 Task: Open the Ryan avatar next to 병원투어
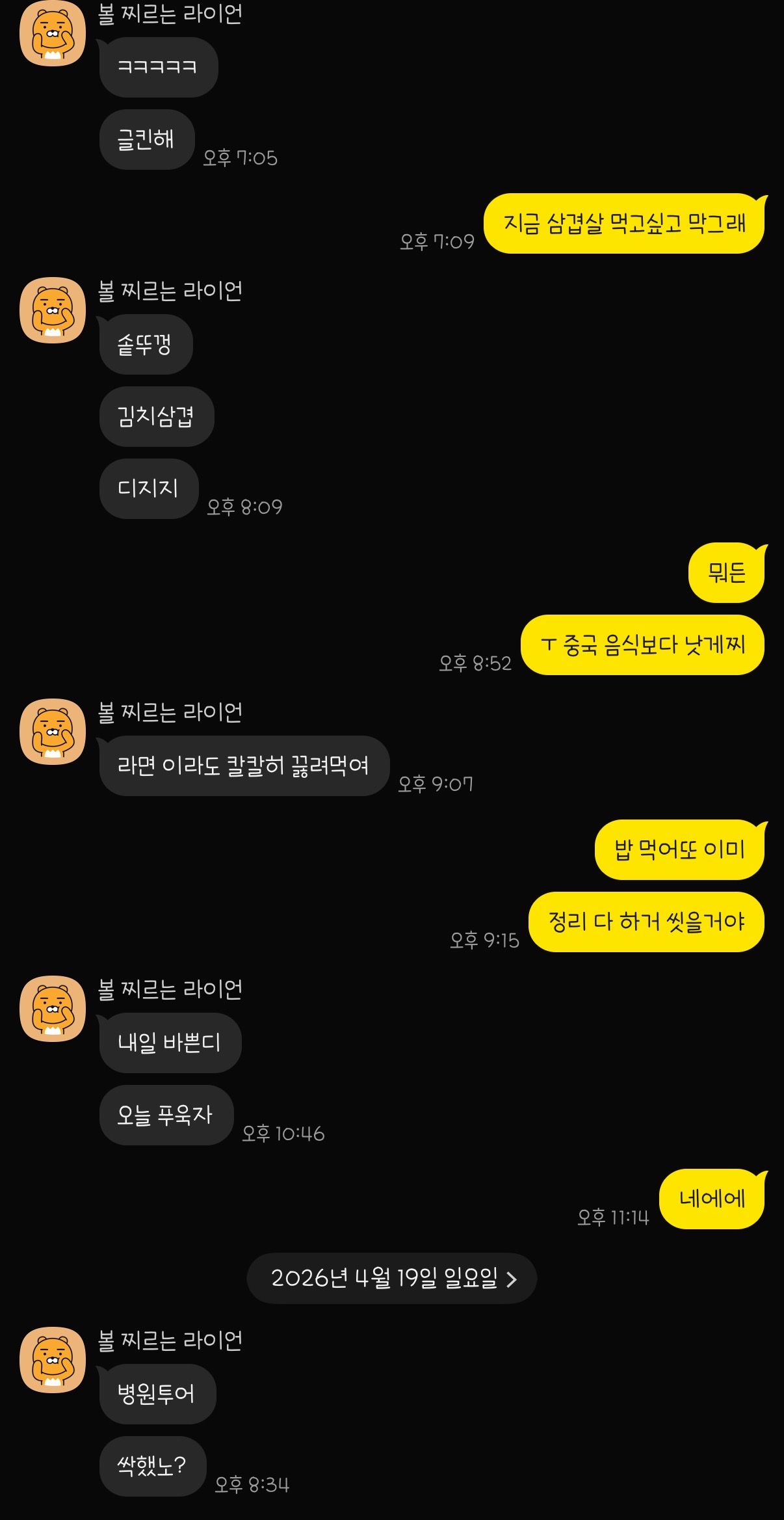[53, 1360]
